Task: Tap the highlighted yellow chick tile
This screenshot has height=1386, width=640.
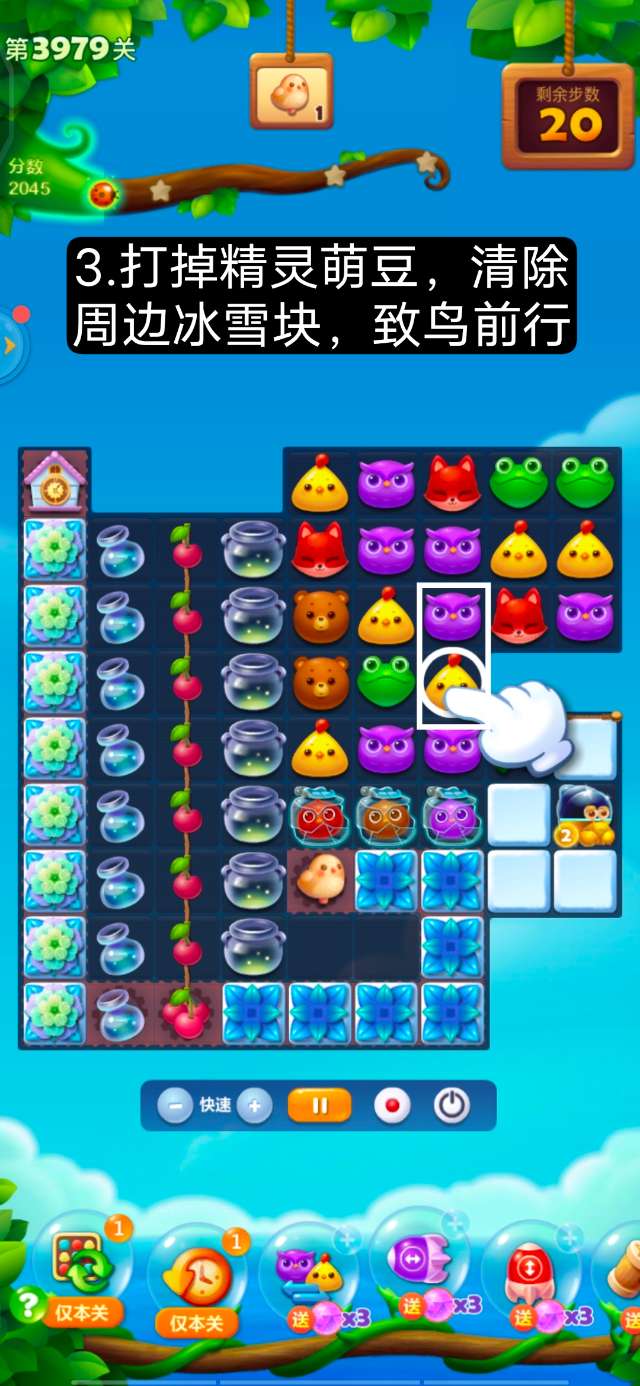Action: coord(451,682)
